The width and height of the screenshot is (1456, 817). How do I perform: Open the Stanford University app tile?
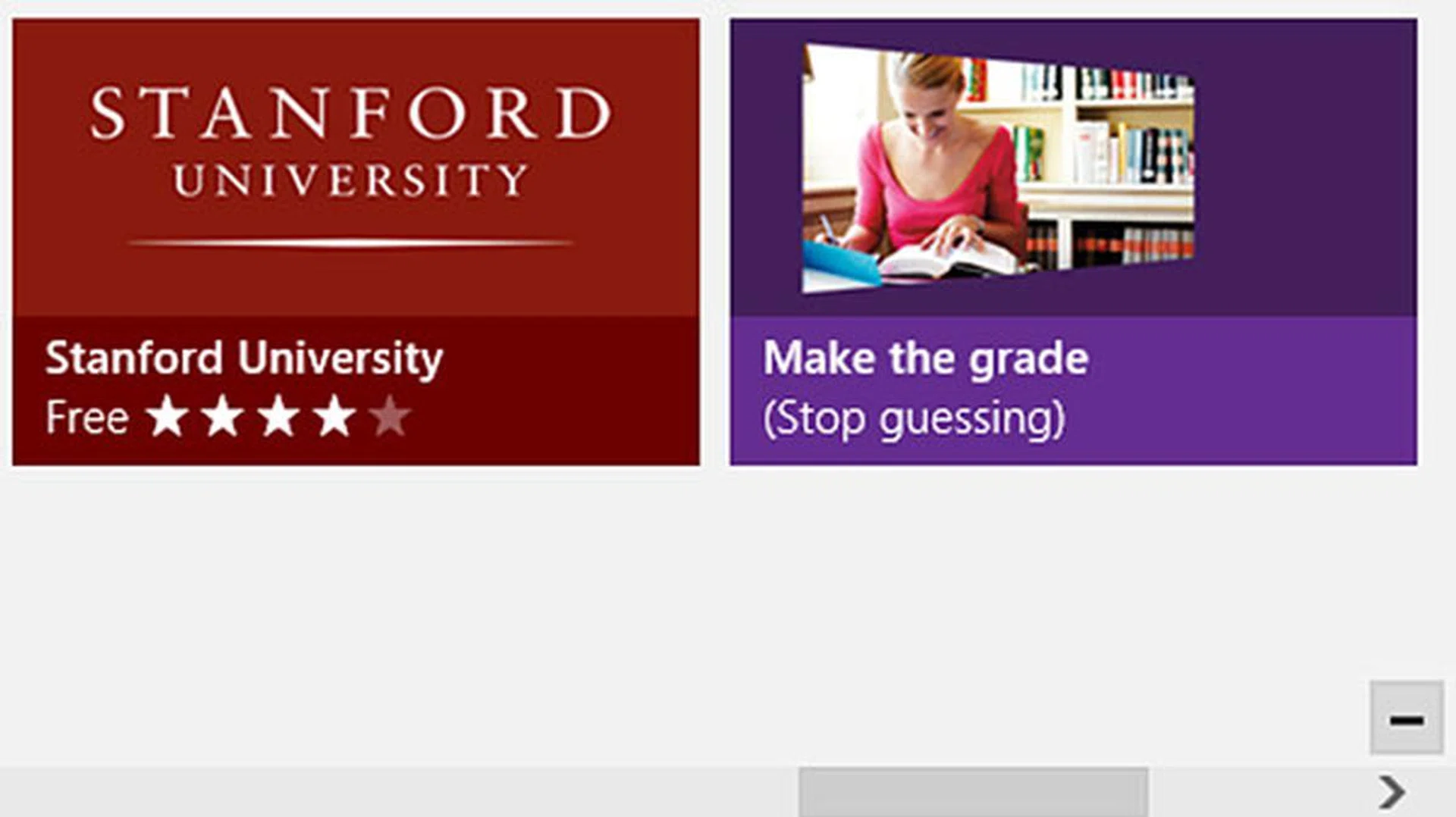[356, 242]
